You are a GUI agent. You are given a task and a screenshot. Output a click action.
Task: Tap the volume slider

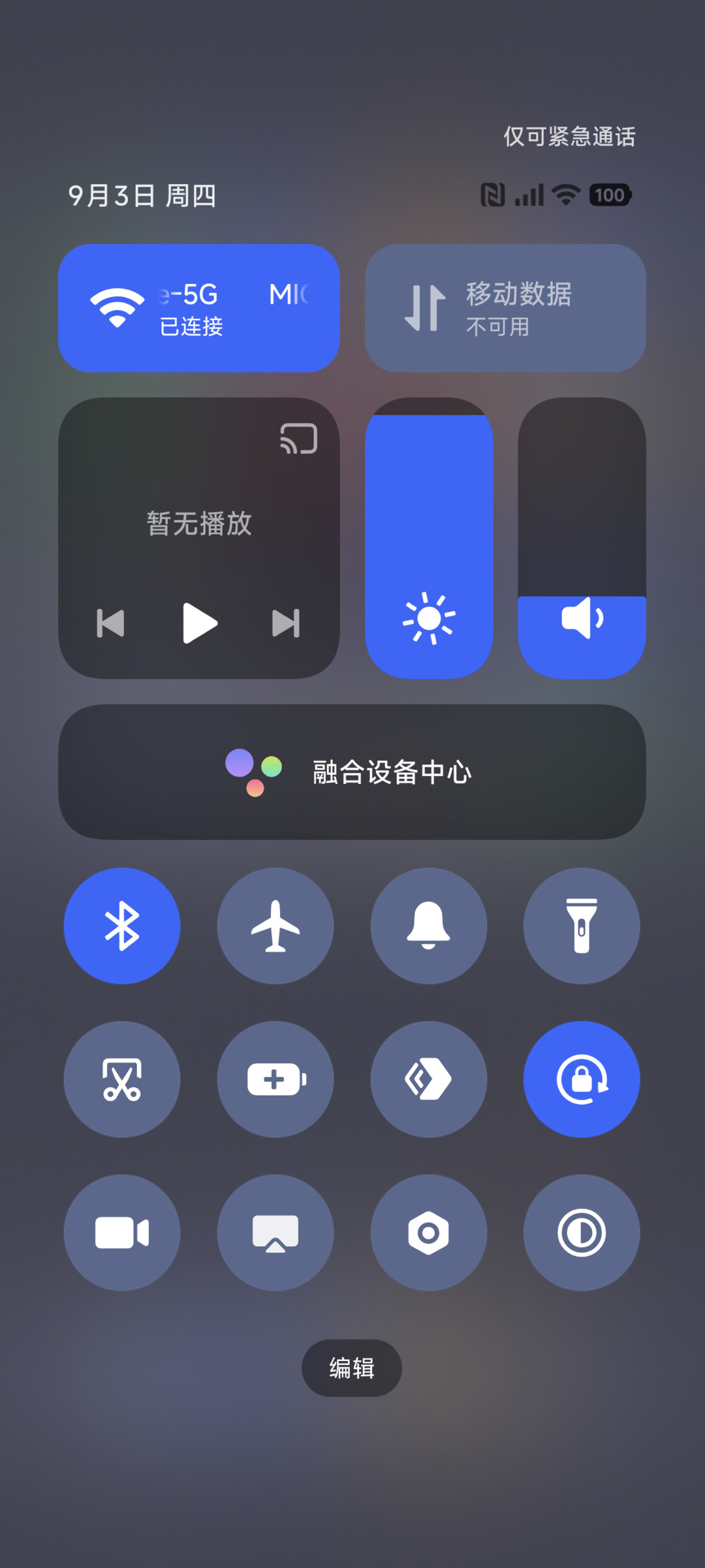pyautogui.click(x=582, y=538)
